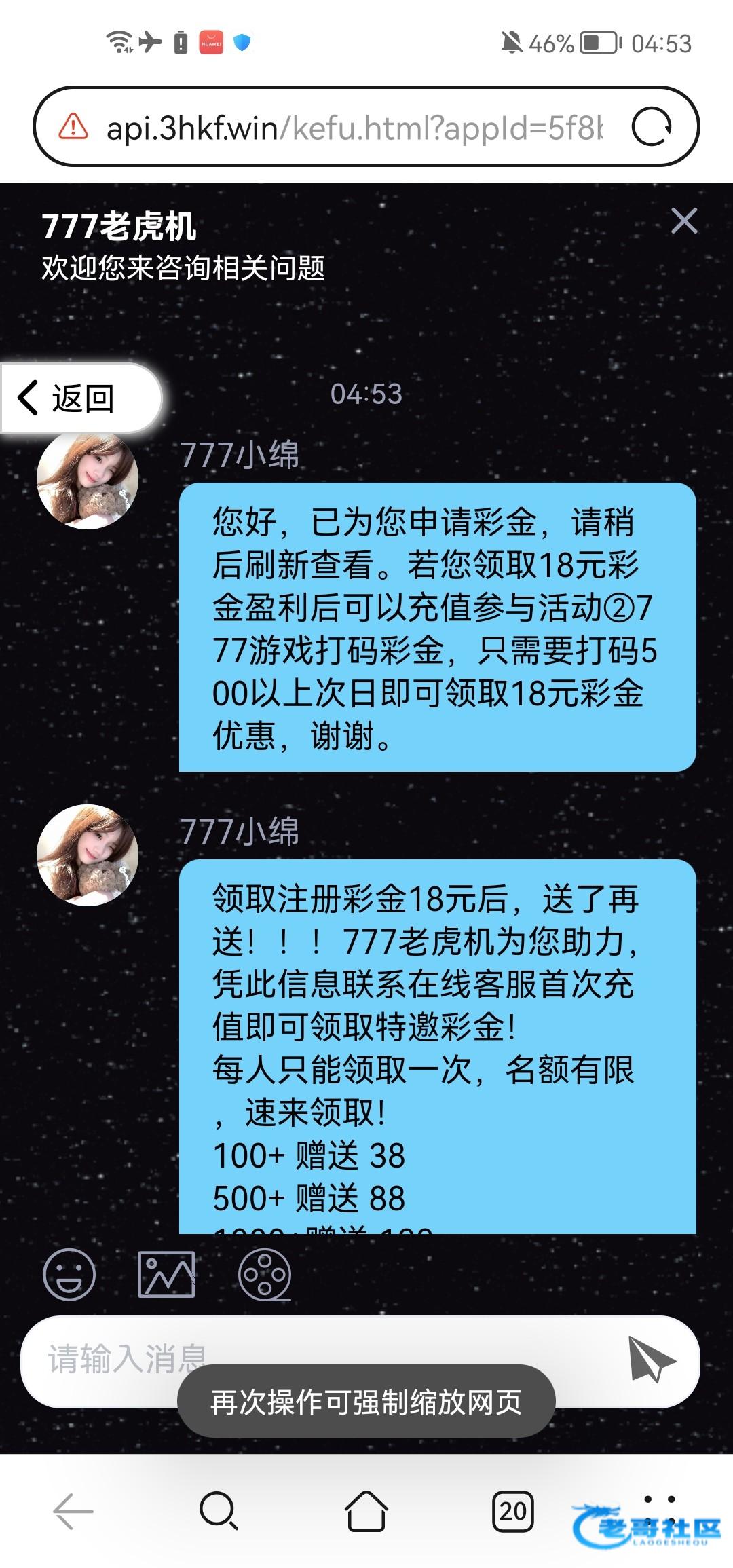This screenshot has height=1568, width=733.
Task: Send the message with paper plane
Action: tap(650, 1359)
